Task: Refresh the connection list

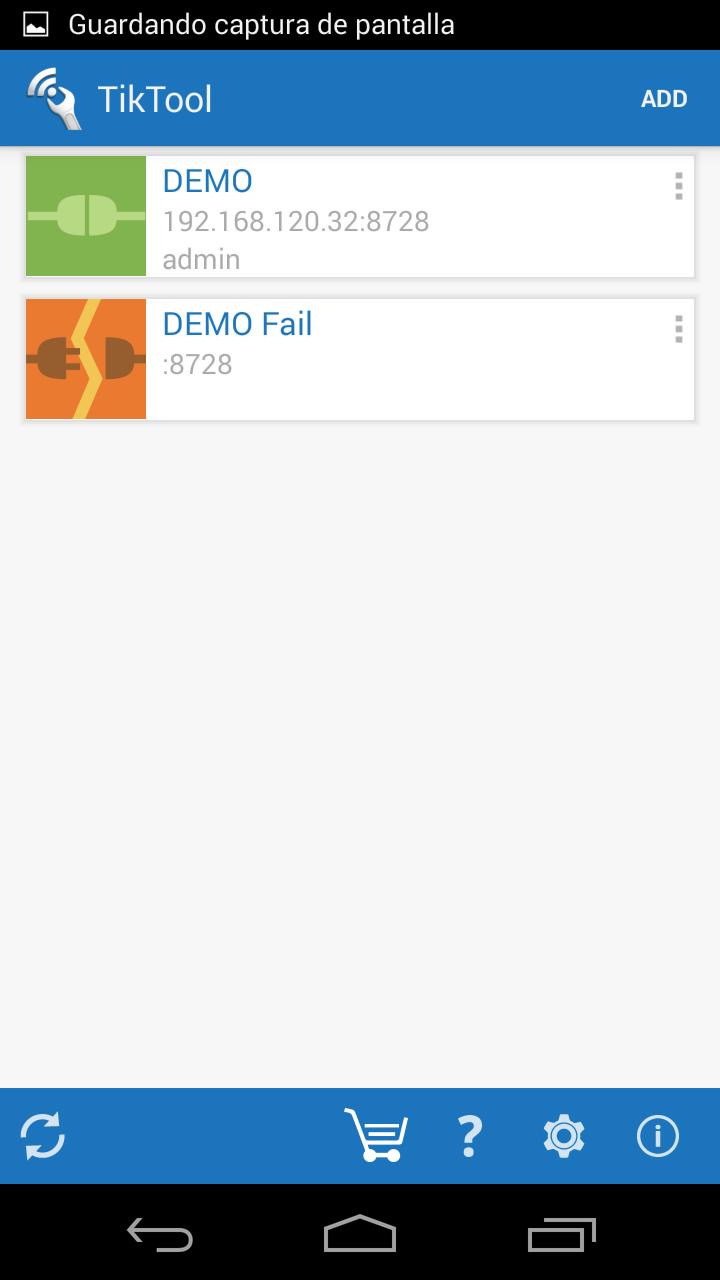Action: (x=43, y=1136)
